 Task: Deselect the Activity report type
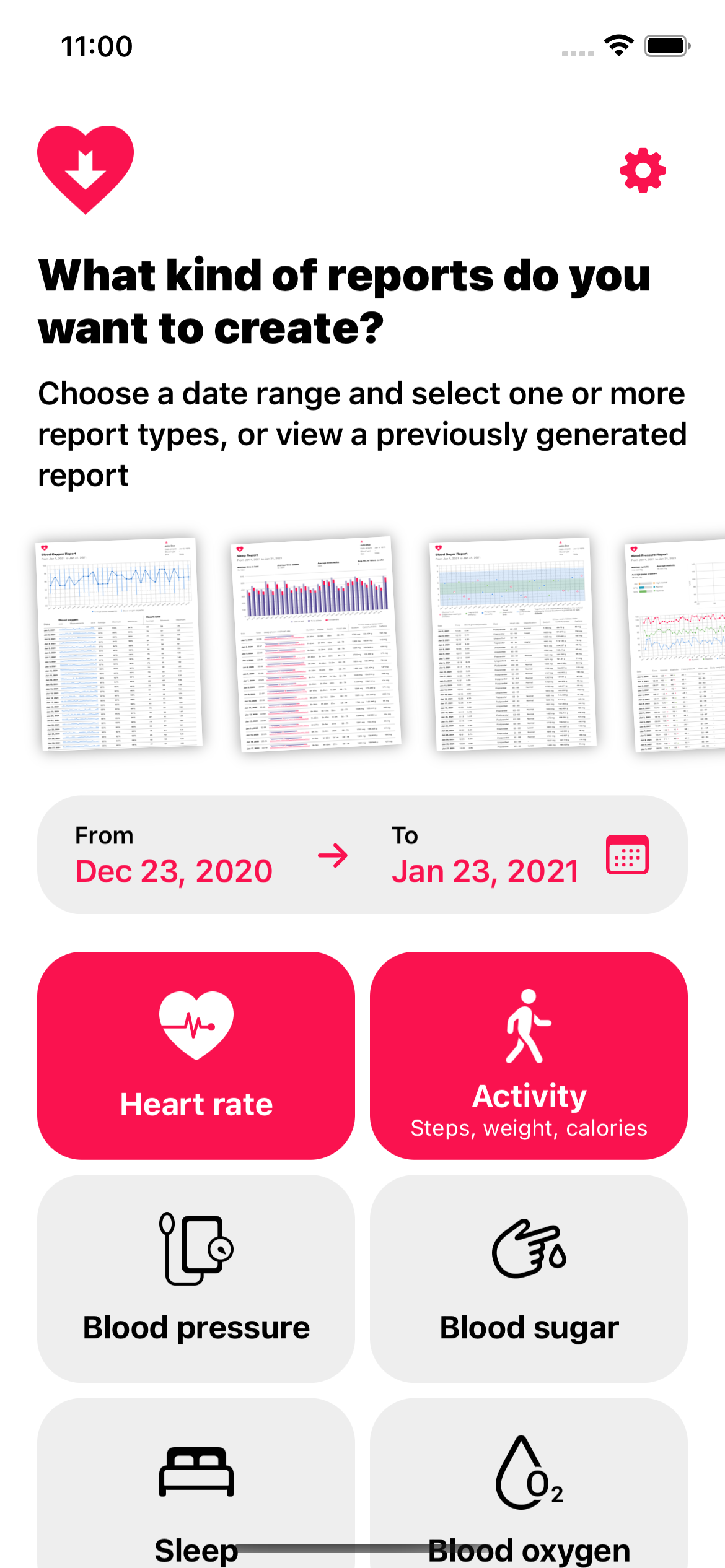pyautogui.click(x=529, y=1055)
